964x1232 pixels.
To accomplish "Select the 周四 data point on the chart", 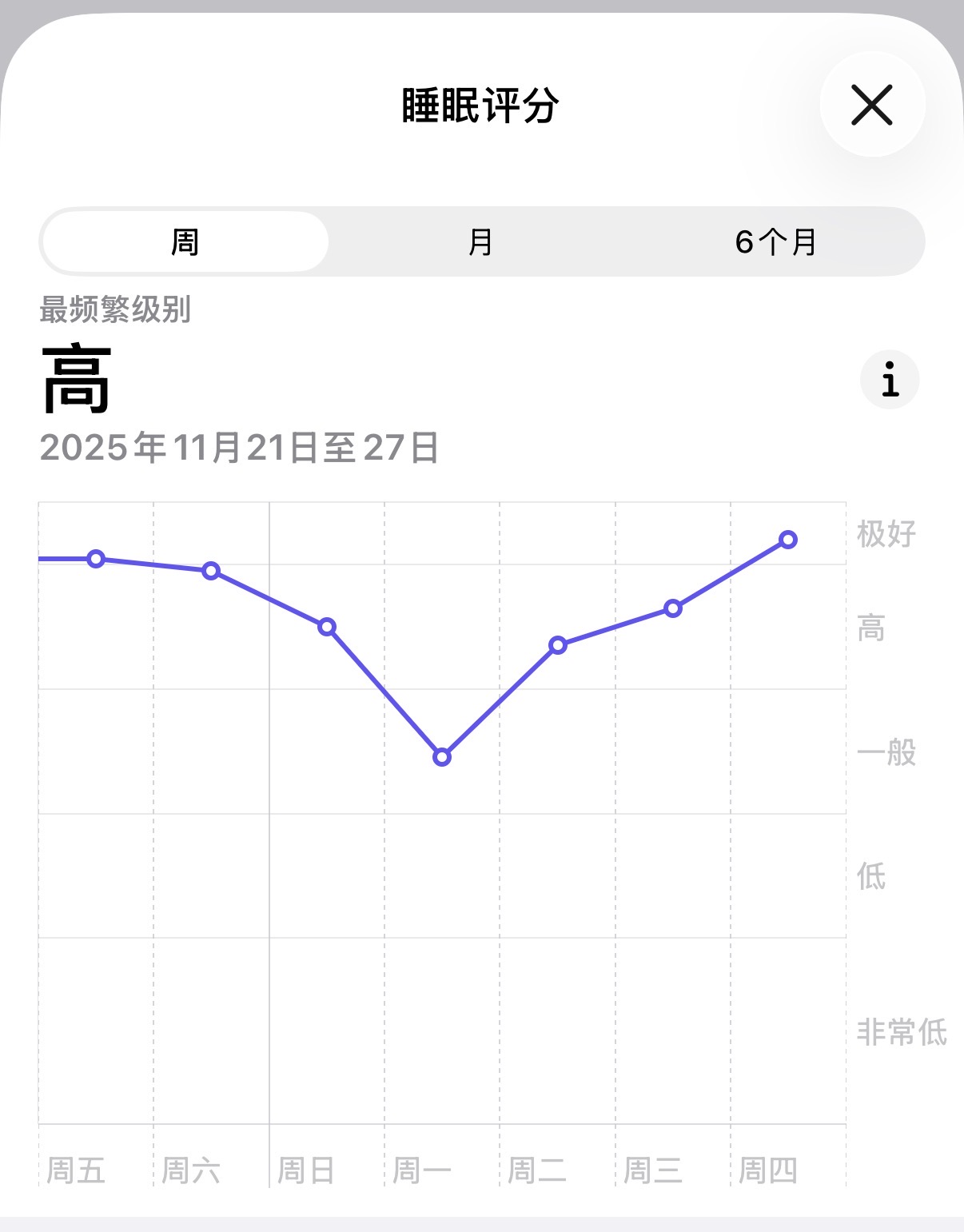I will click(x=788, y=540).
